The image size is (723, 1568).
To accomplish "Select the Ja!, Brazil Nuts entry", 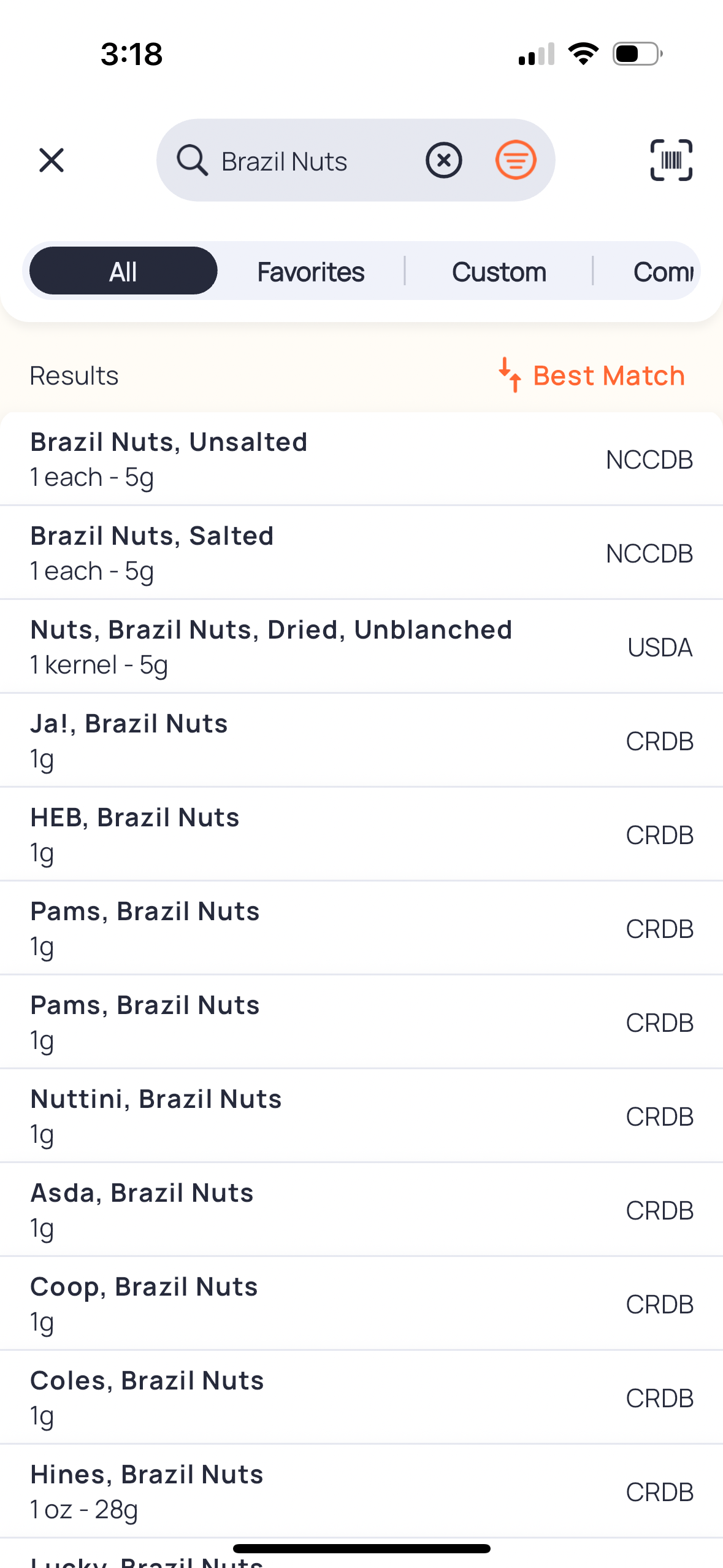I will click(x=361, y=739).
